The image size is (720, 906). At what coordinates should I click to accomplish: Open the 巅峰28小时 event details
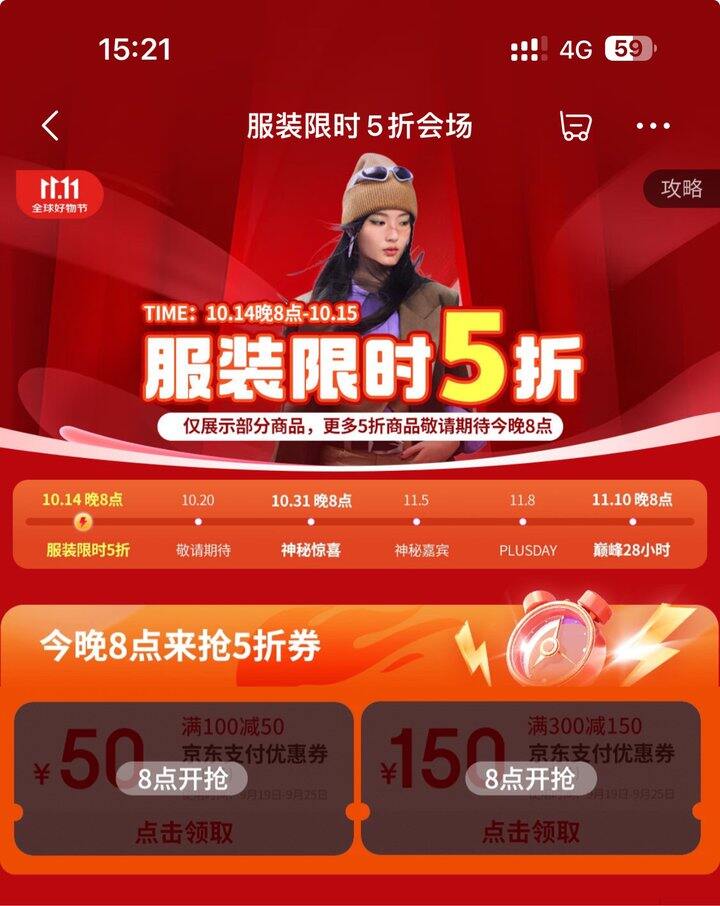632,549
